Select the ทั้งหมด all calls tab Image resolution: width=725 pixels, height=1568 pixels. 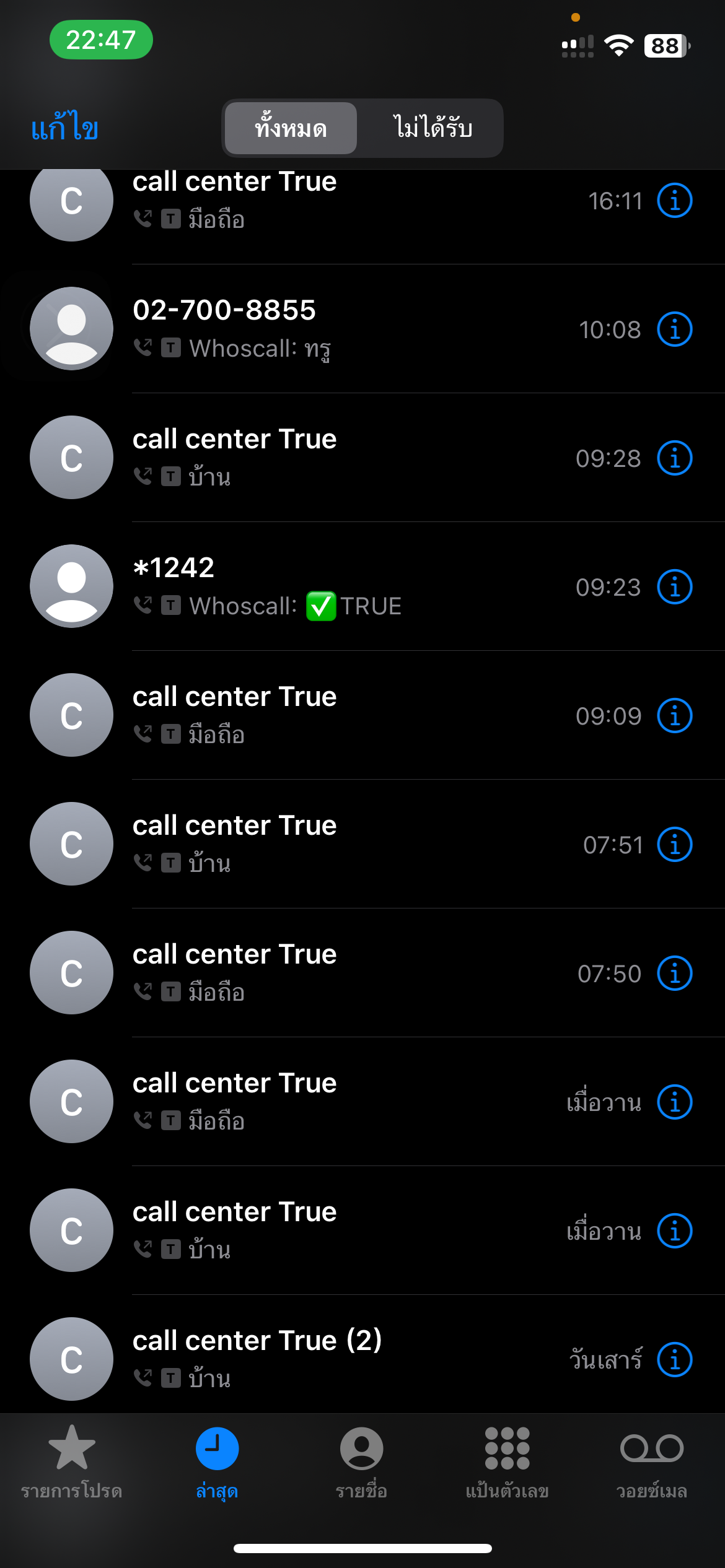pyautogui.click(x=291, y=128)
